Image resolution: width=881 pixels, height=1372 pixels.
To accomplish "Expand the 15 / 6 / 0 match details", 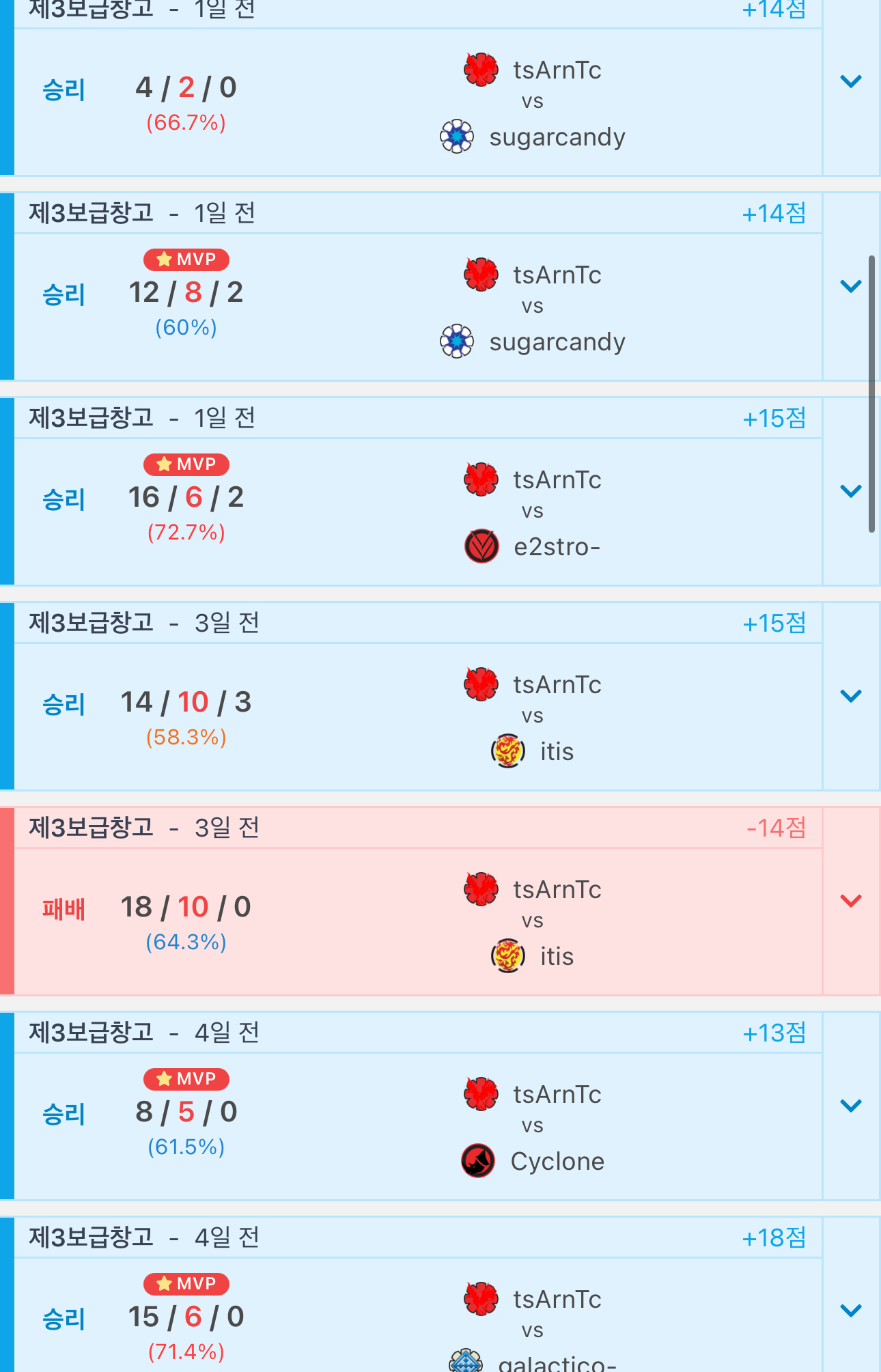I will click(x=851, y=1311).
